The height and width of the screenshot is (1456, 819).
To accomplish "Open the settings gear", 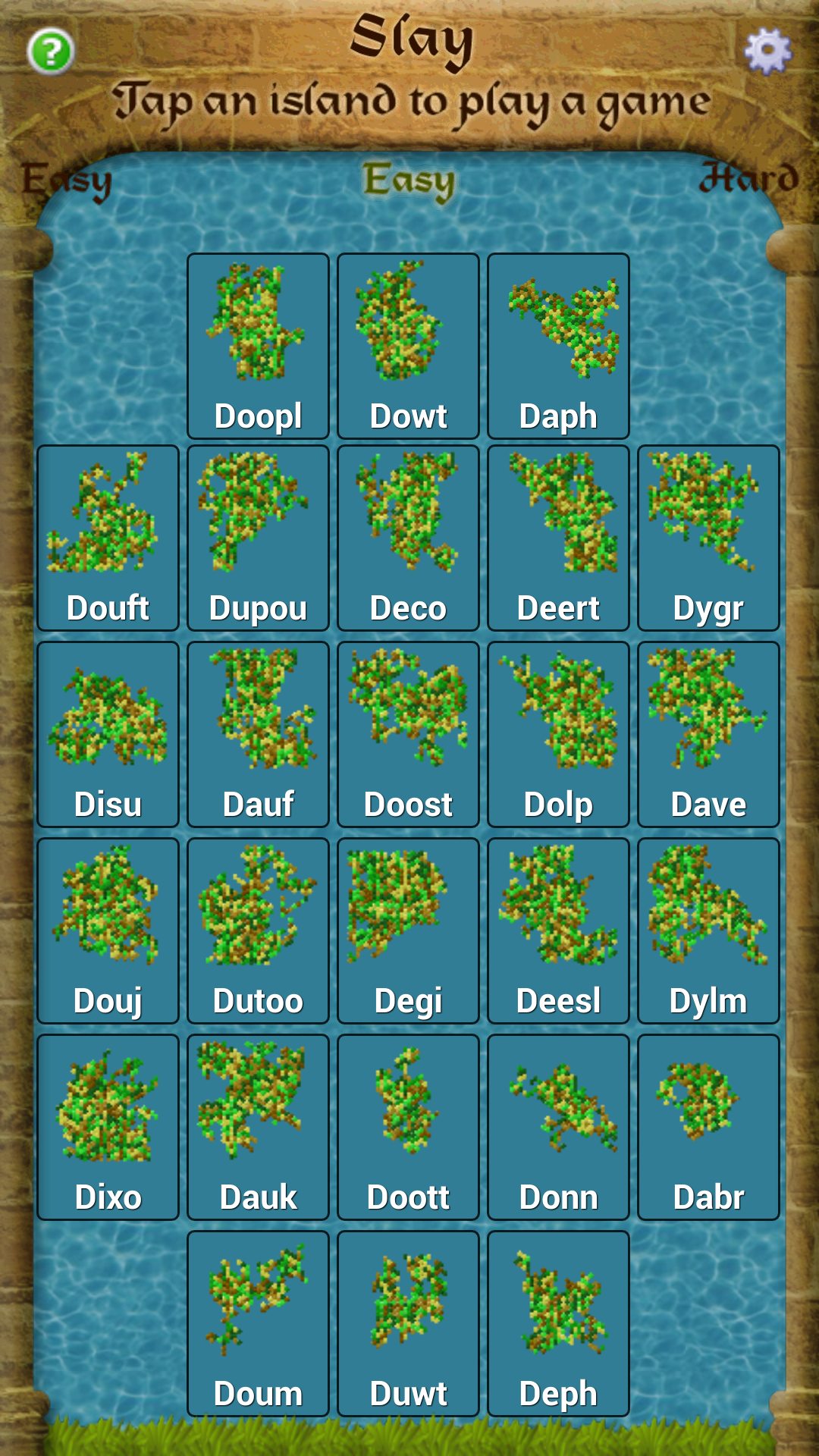I will (x=767, y=52).
